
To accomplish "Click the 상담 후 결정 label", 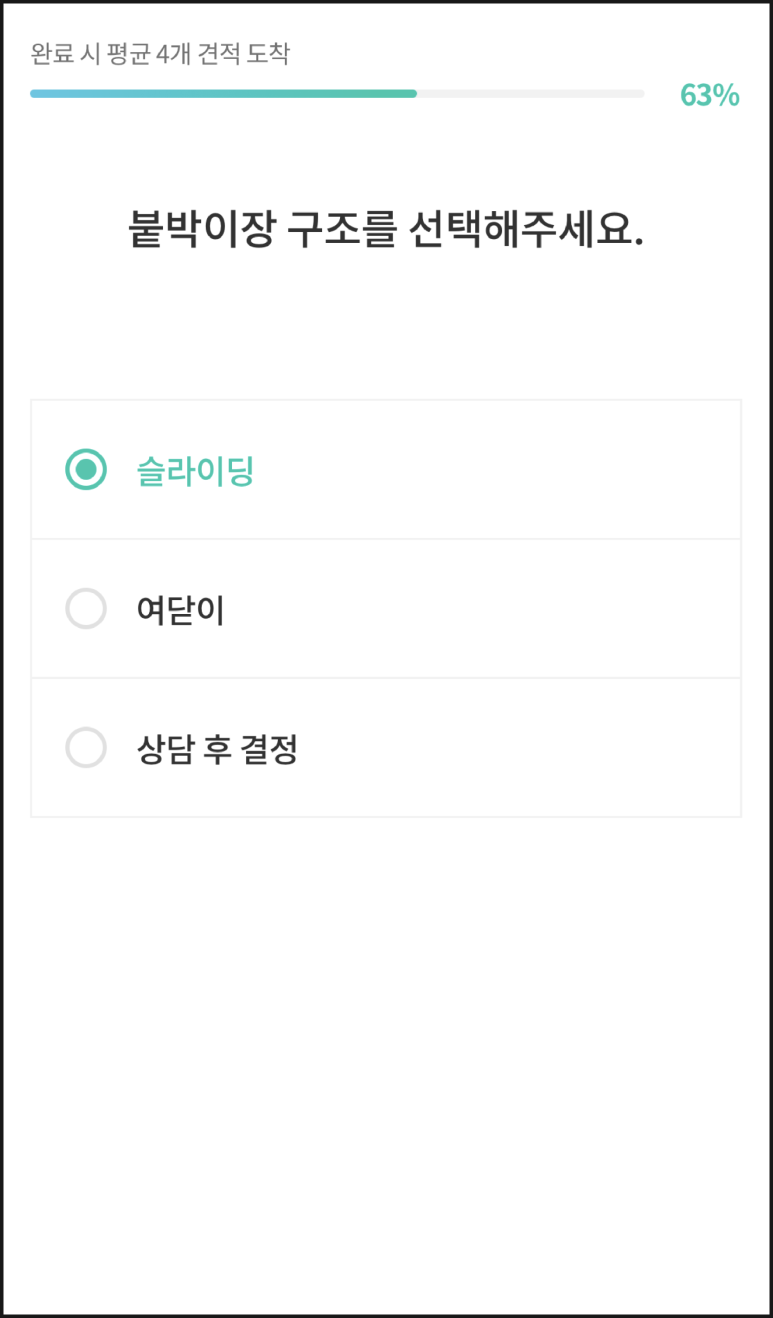I will click(214, 748).
